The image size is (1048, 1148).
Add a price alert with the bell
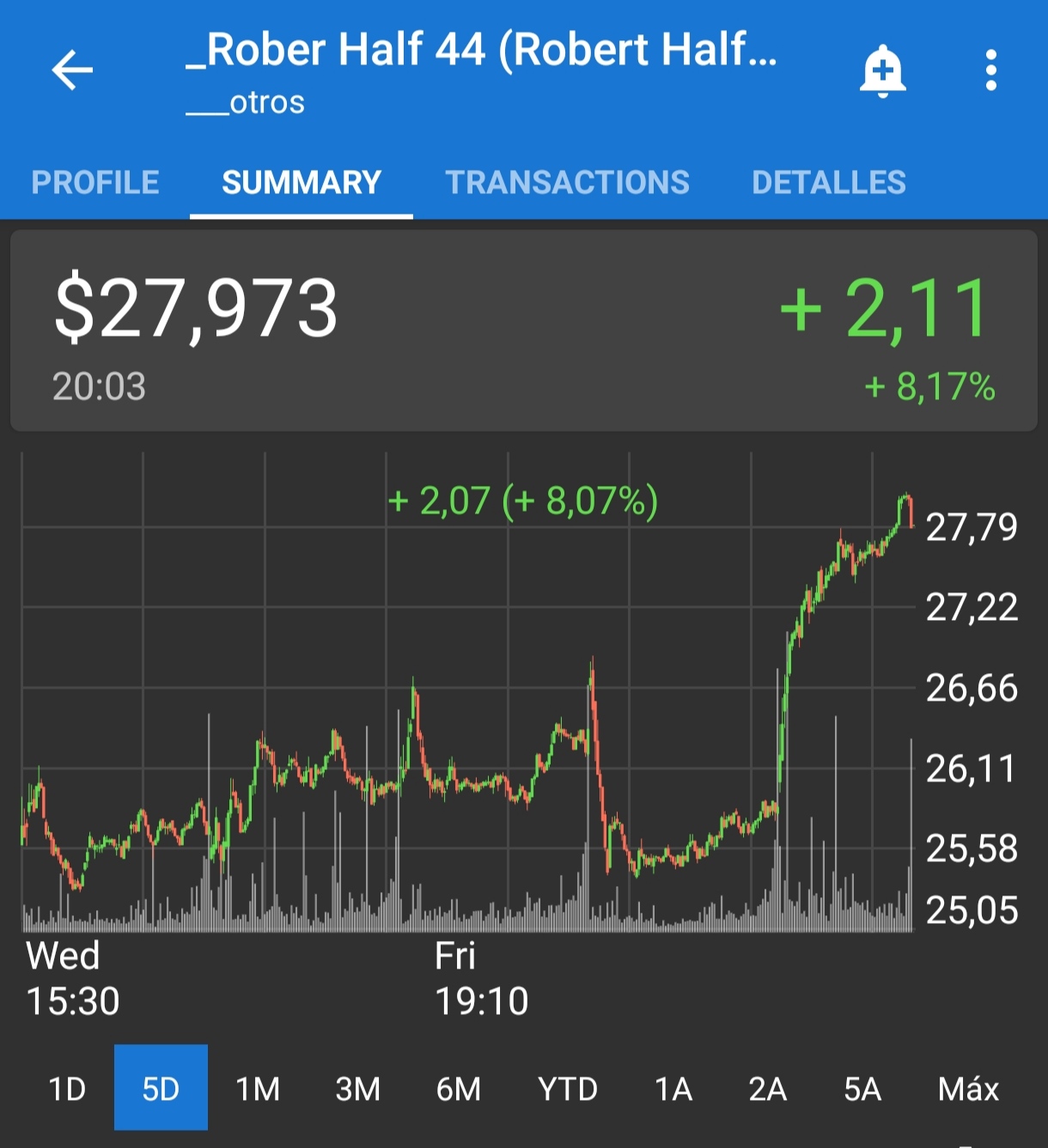click(883, 70)
